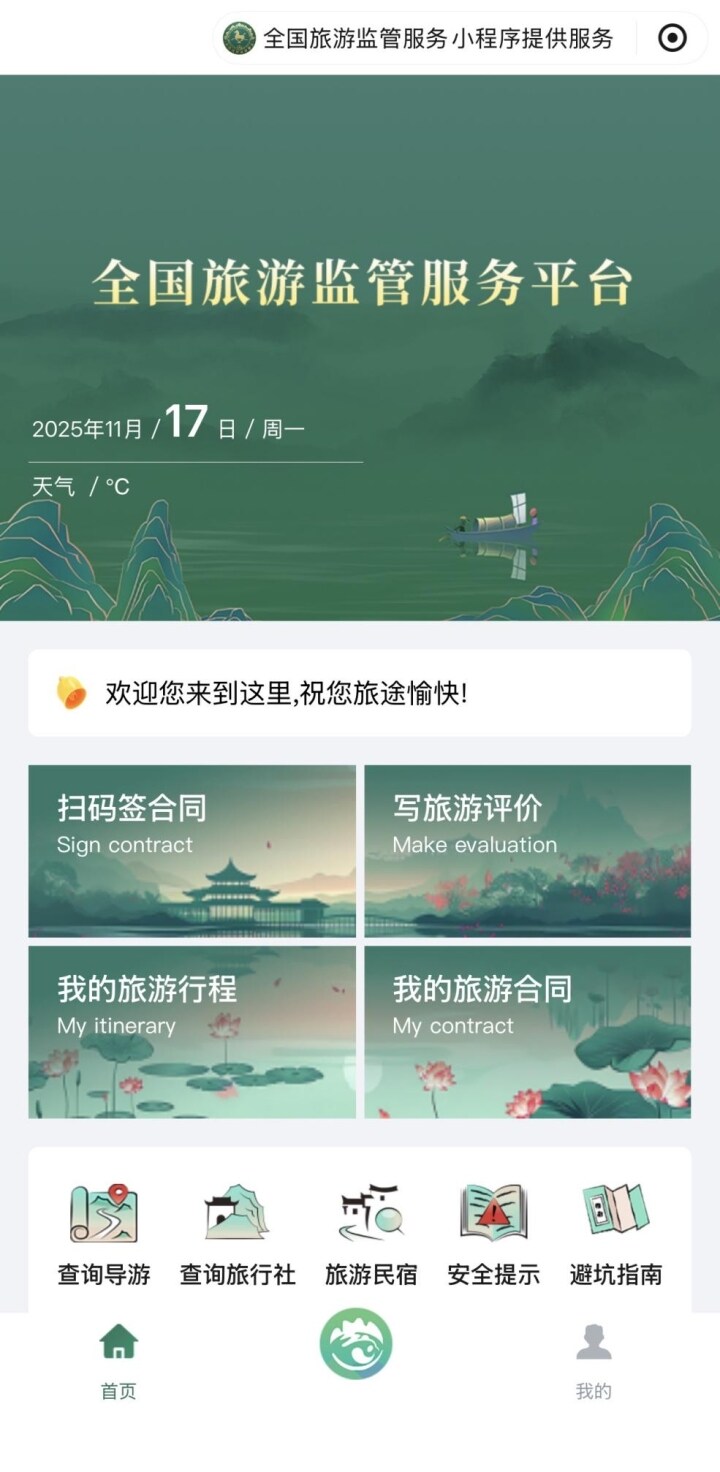Screen dimensions: 720x1472
Task: Open 扫码签合同 Sign contract card
Action: pos(192,850)
